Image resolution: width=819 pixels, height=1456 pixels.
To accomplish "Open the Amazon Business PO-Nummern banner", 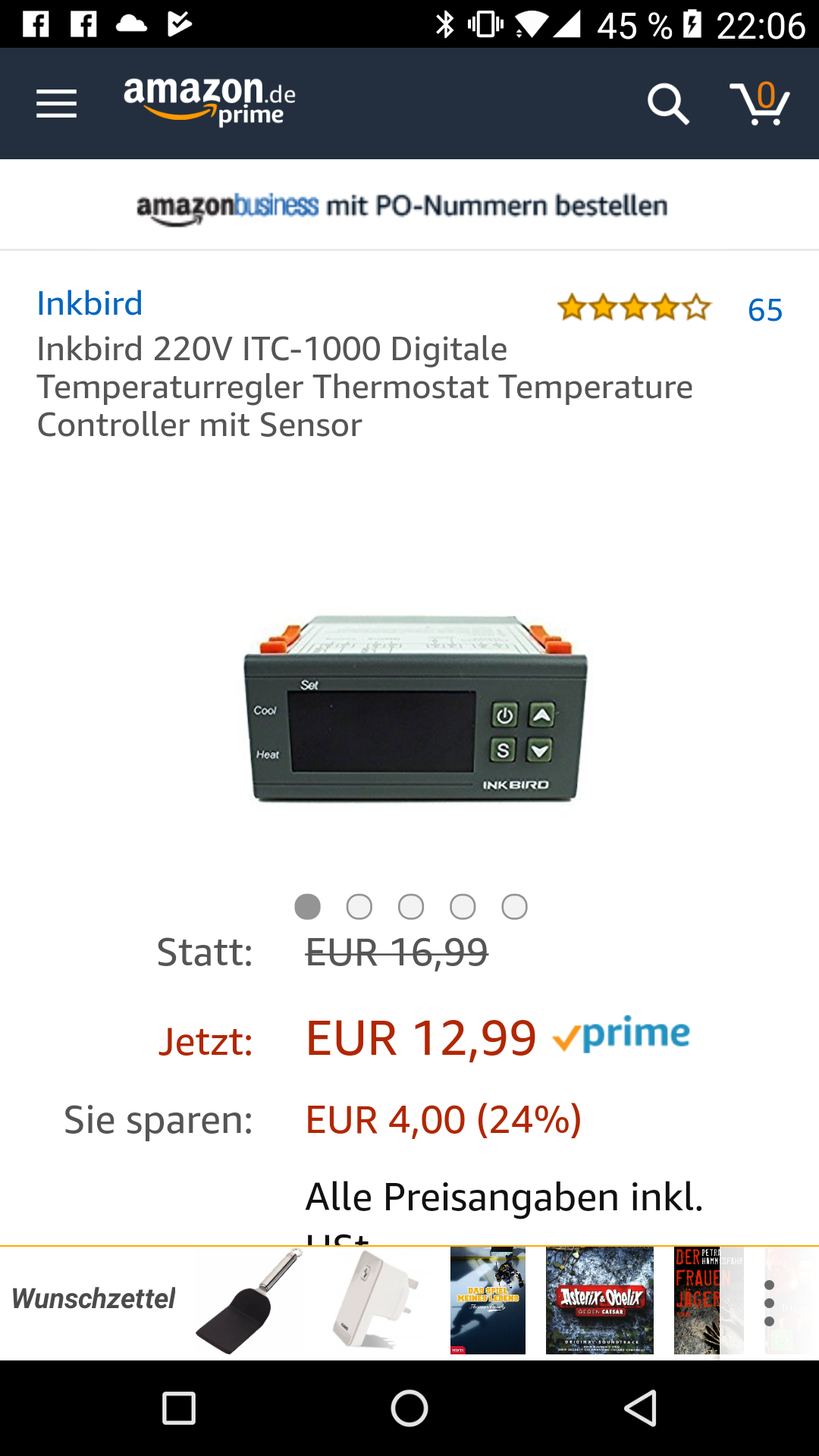I will point(402,206).
